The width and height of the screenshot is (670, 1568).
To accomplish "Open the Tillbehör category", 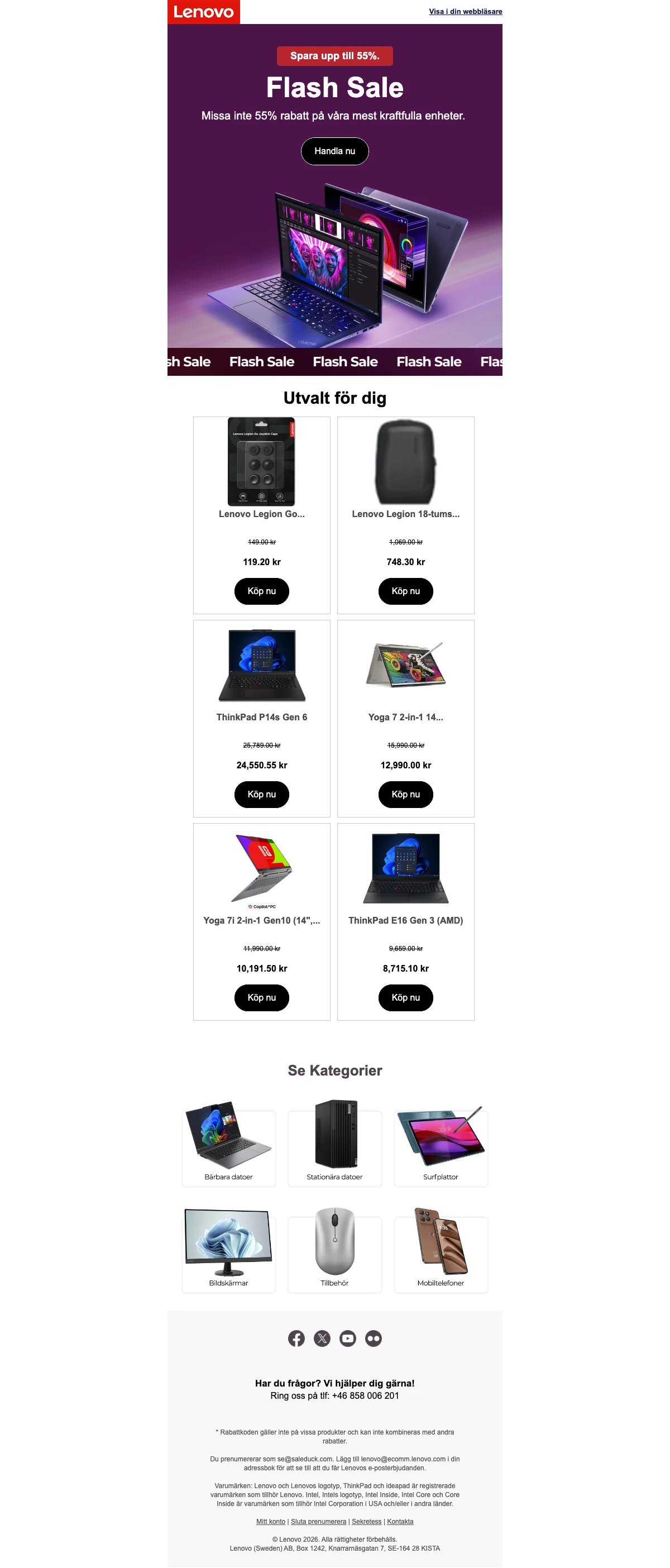I will pos(334,1250).
